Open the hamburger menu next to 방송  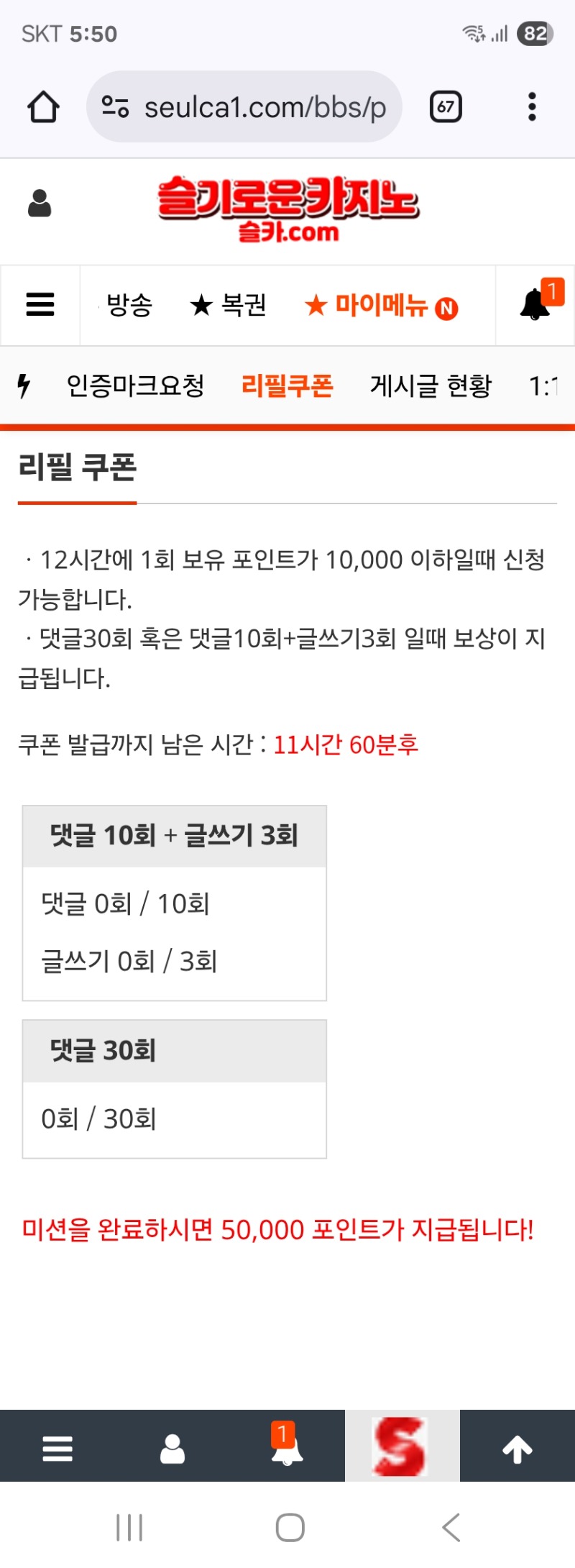pyautogui.click(x=40, y=305)
